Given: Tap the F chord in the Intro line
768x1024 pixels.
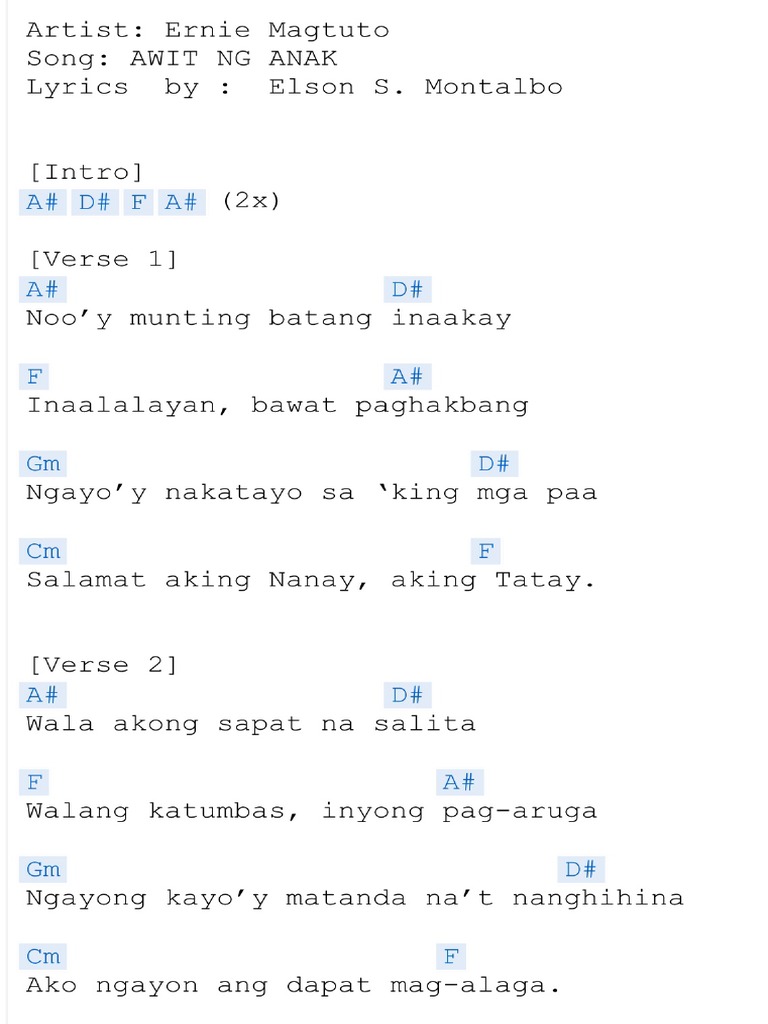Looking at the screenshot, I should pyautogui.click(x=138, y=202).
